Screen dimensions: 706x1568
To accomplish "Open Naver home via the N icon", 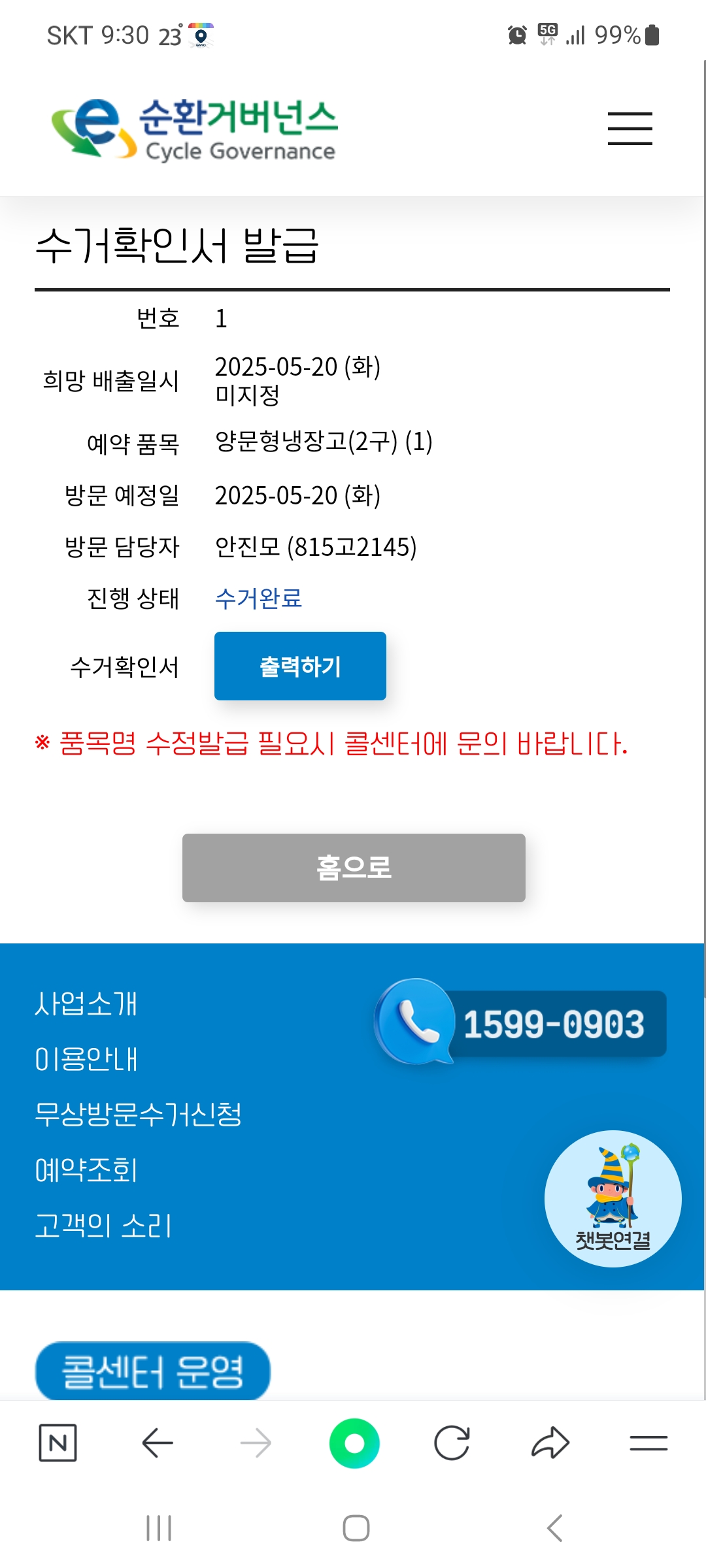I will pos(58,1443).
